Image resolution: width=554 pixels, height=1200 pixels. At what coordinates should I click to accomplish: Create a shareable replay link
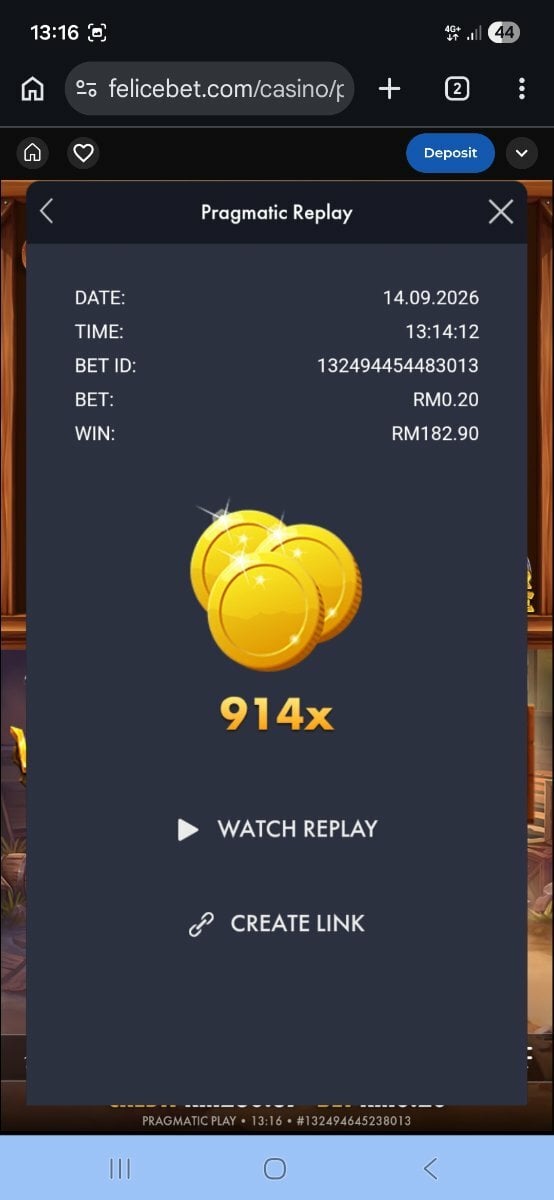[x=277, y=923]
